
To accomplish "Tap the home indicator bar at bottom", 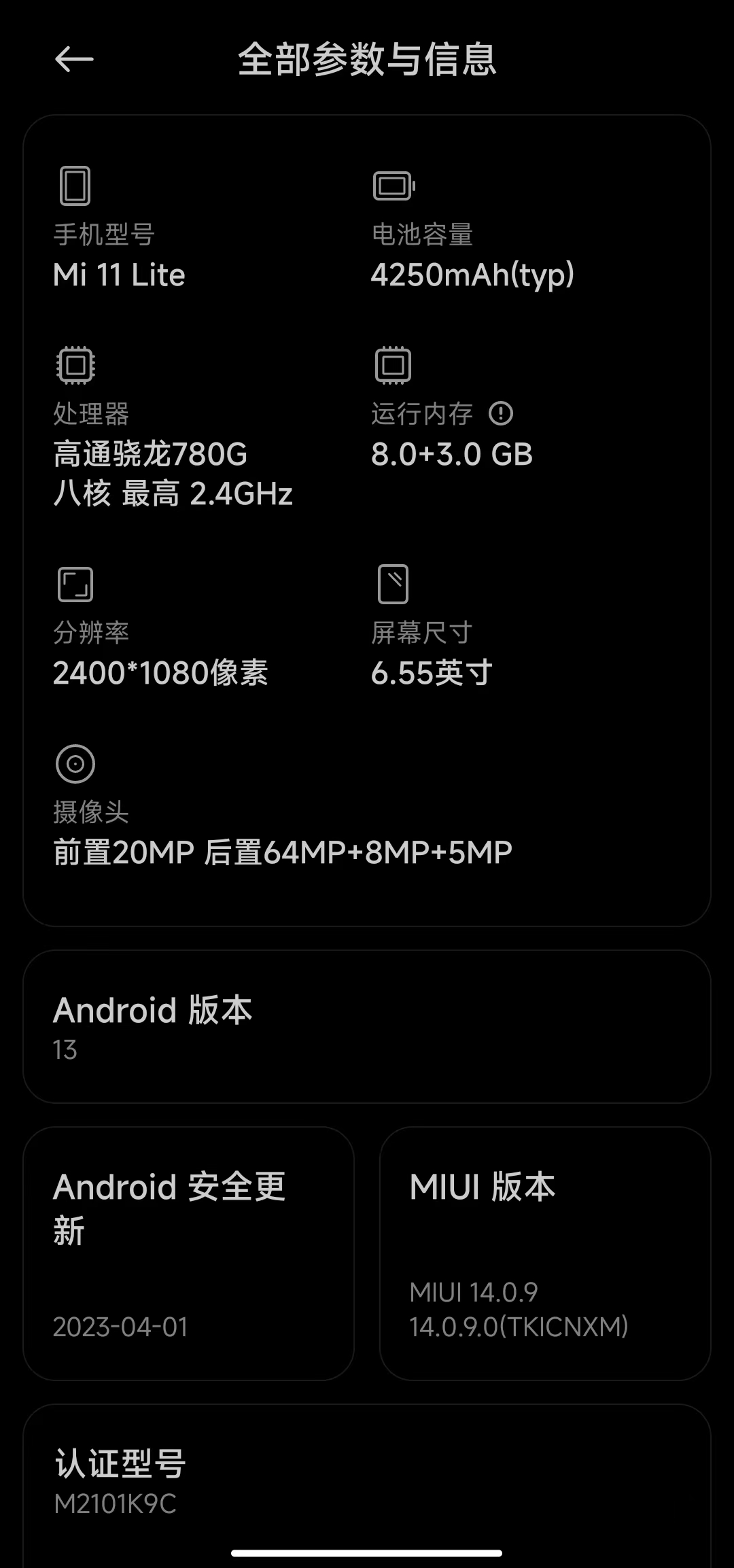I will coord(367,1552).
